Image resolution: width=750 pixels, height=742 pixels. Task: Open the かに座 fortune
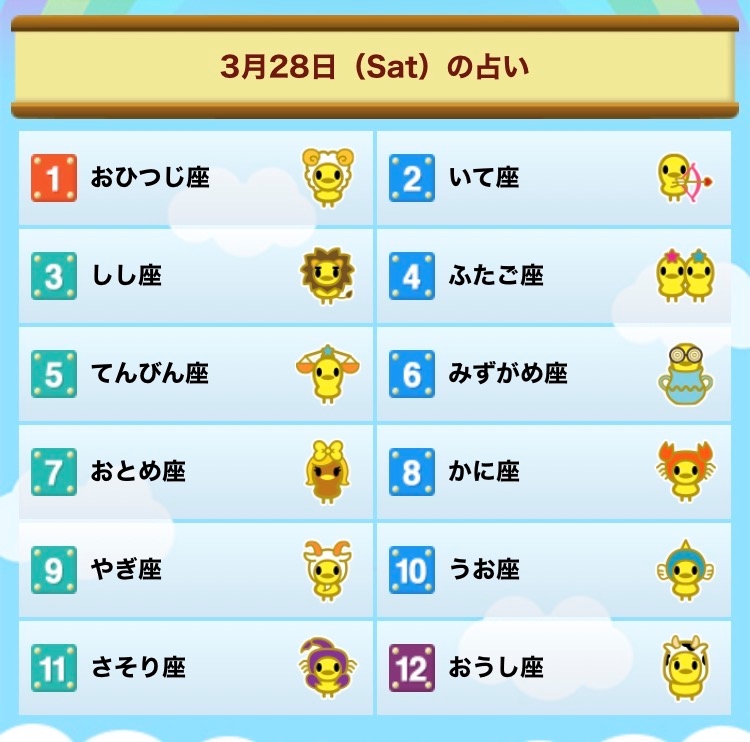553,471
